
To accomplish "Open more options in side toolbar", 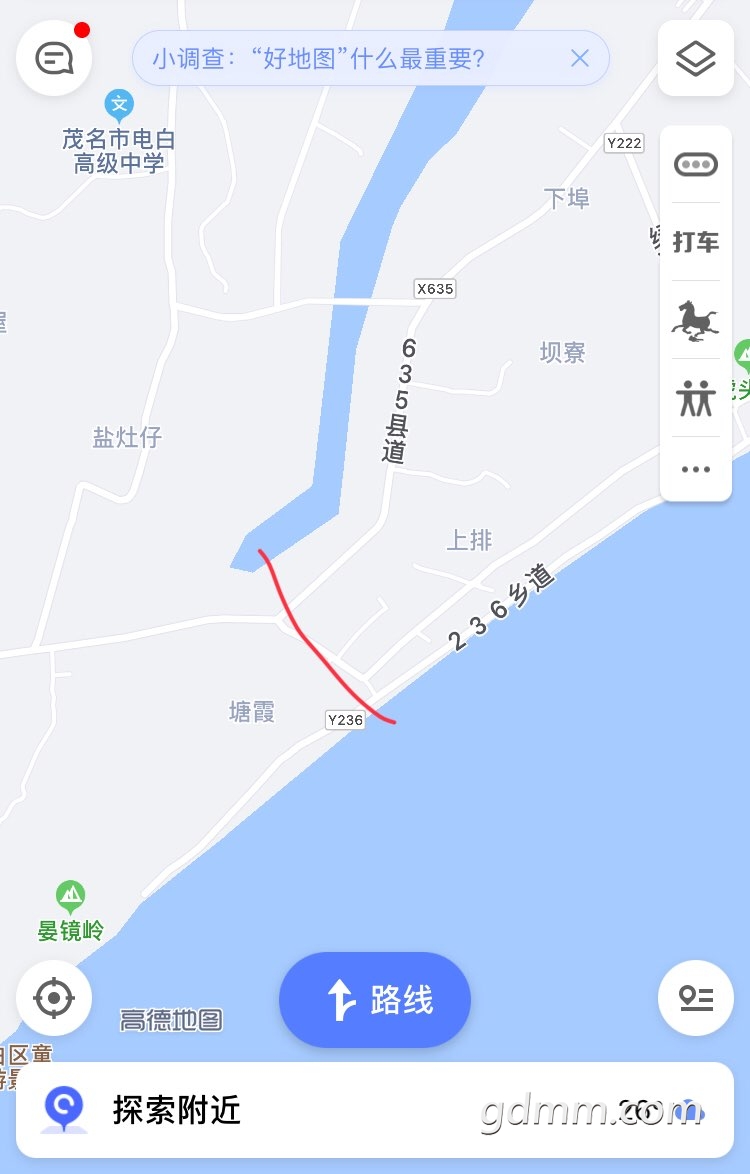I will pos(696,469).
